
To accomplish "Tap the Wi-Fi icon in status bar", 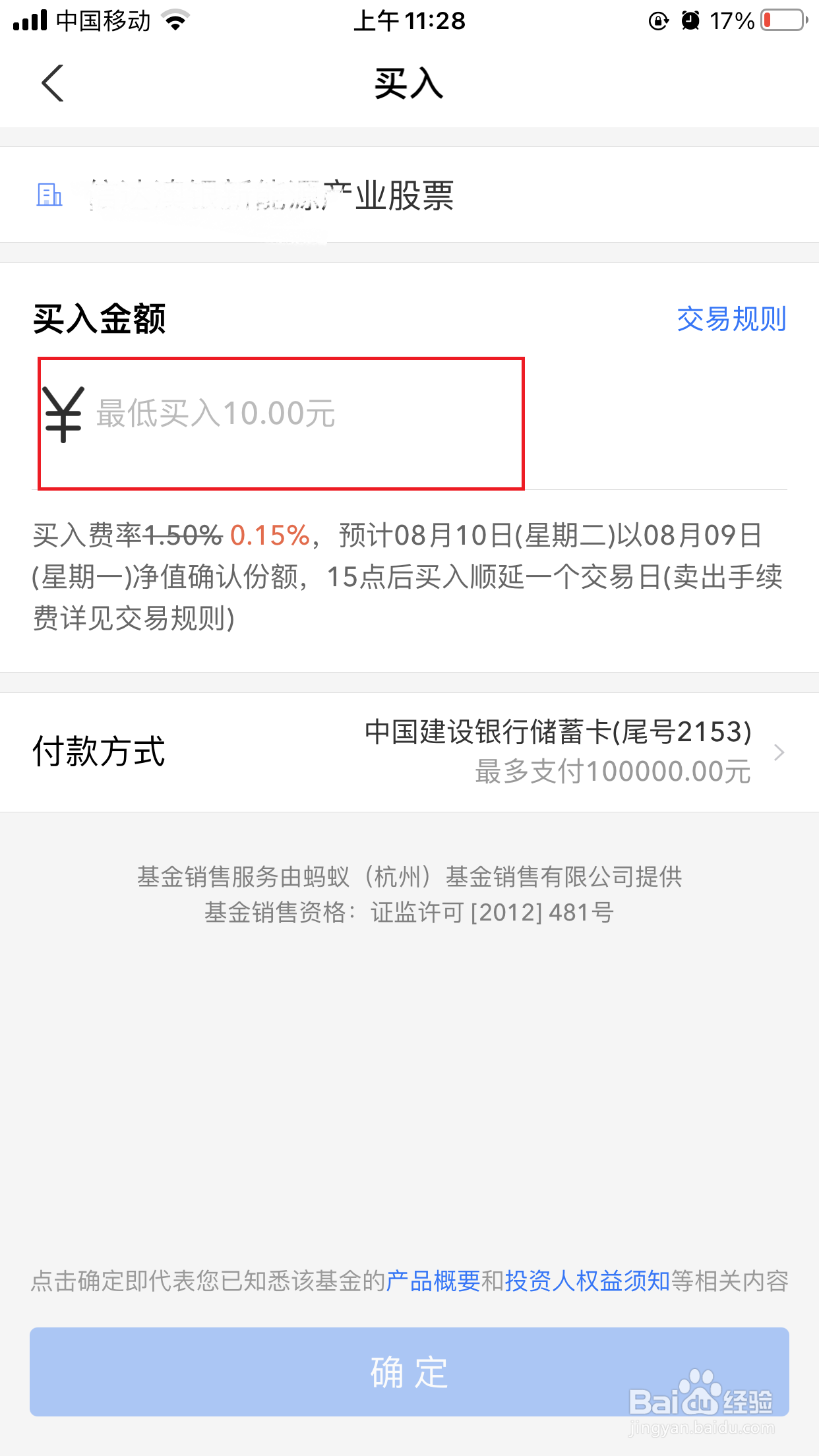I will [174, 20].
